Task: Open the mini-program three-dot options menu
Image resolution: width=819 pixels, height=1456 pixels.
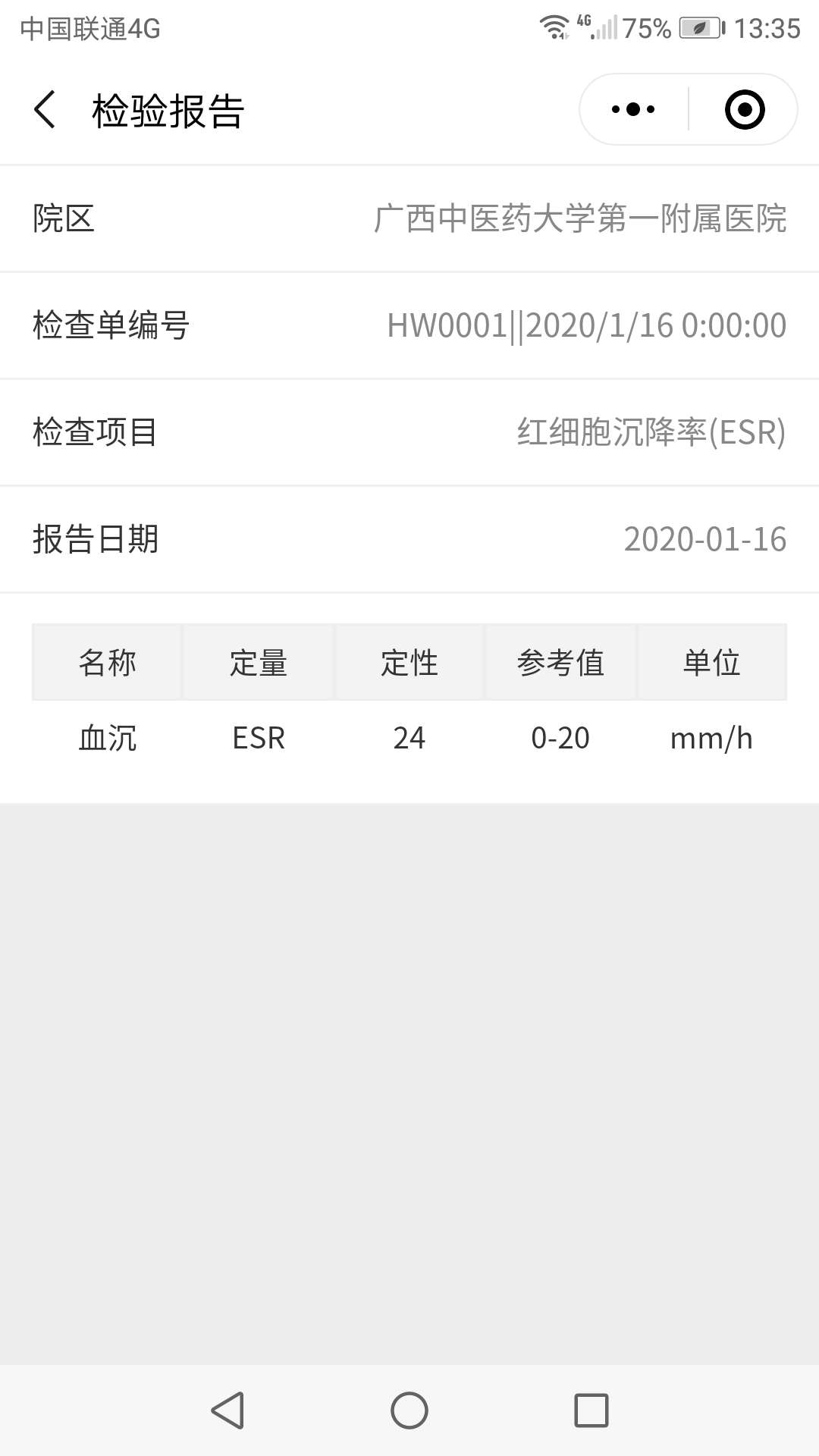Action: coord(632,108)
